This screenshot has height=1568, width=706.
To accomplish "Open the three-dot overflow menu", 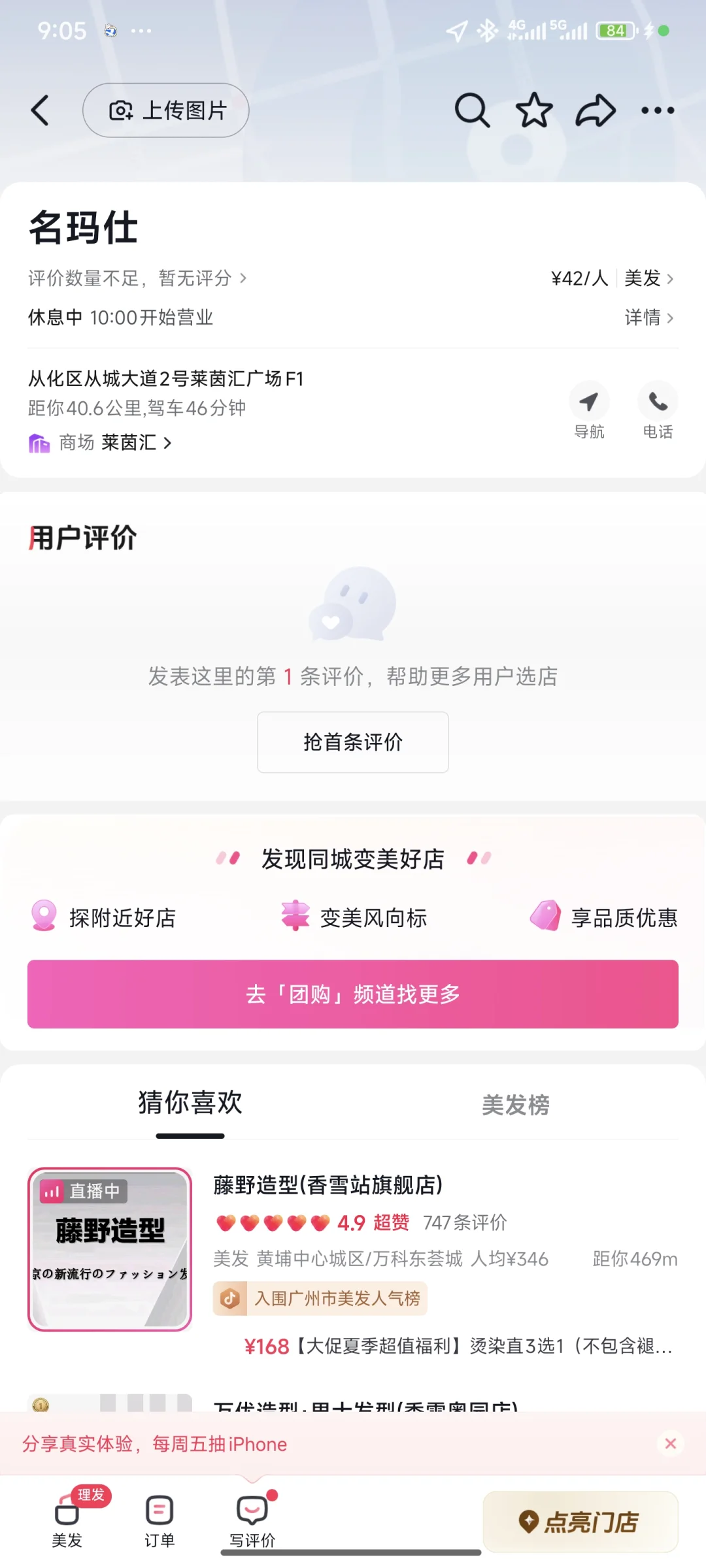I will pos(658,110).
